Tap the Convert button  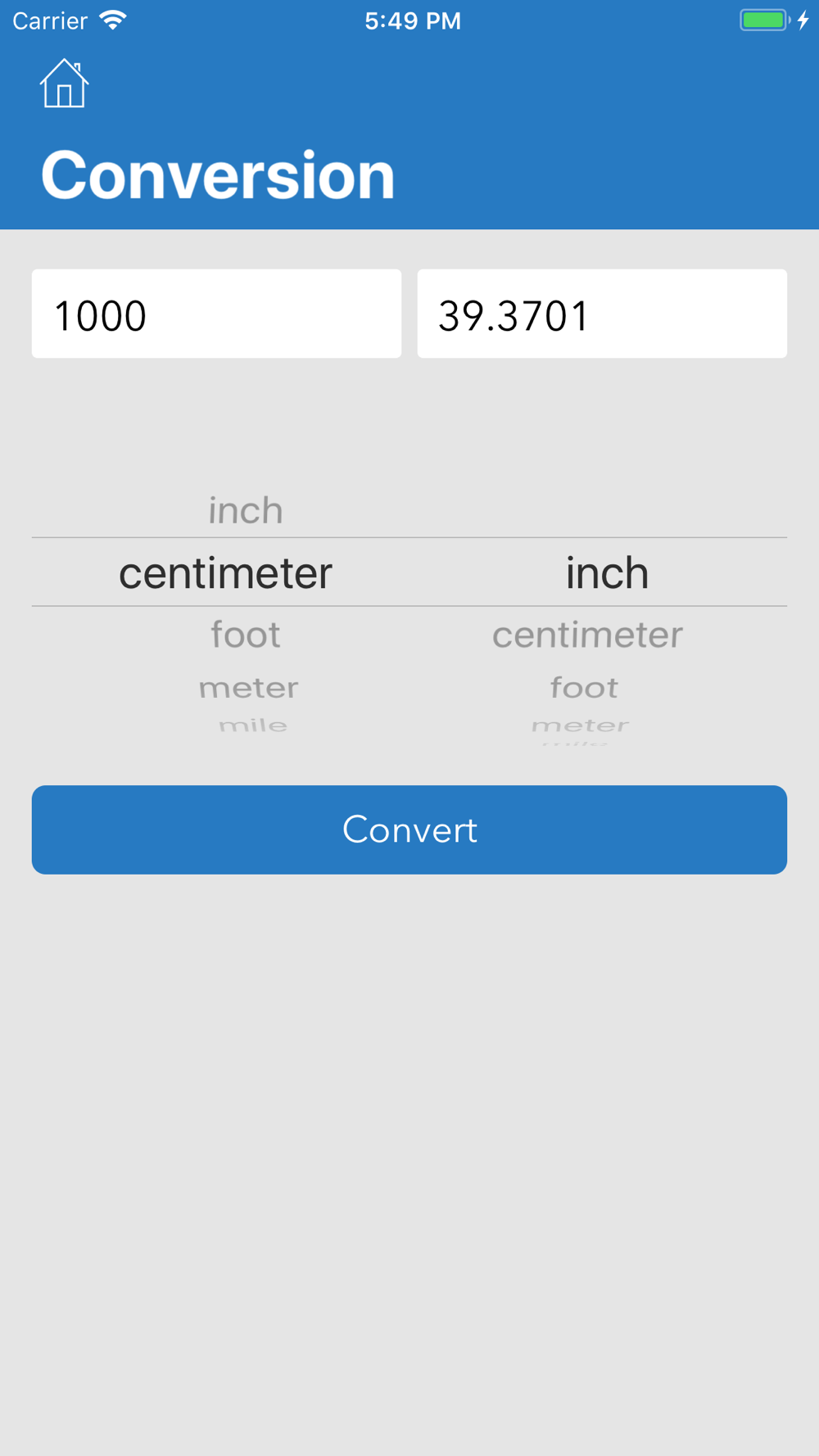point(409,830)
